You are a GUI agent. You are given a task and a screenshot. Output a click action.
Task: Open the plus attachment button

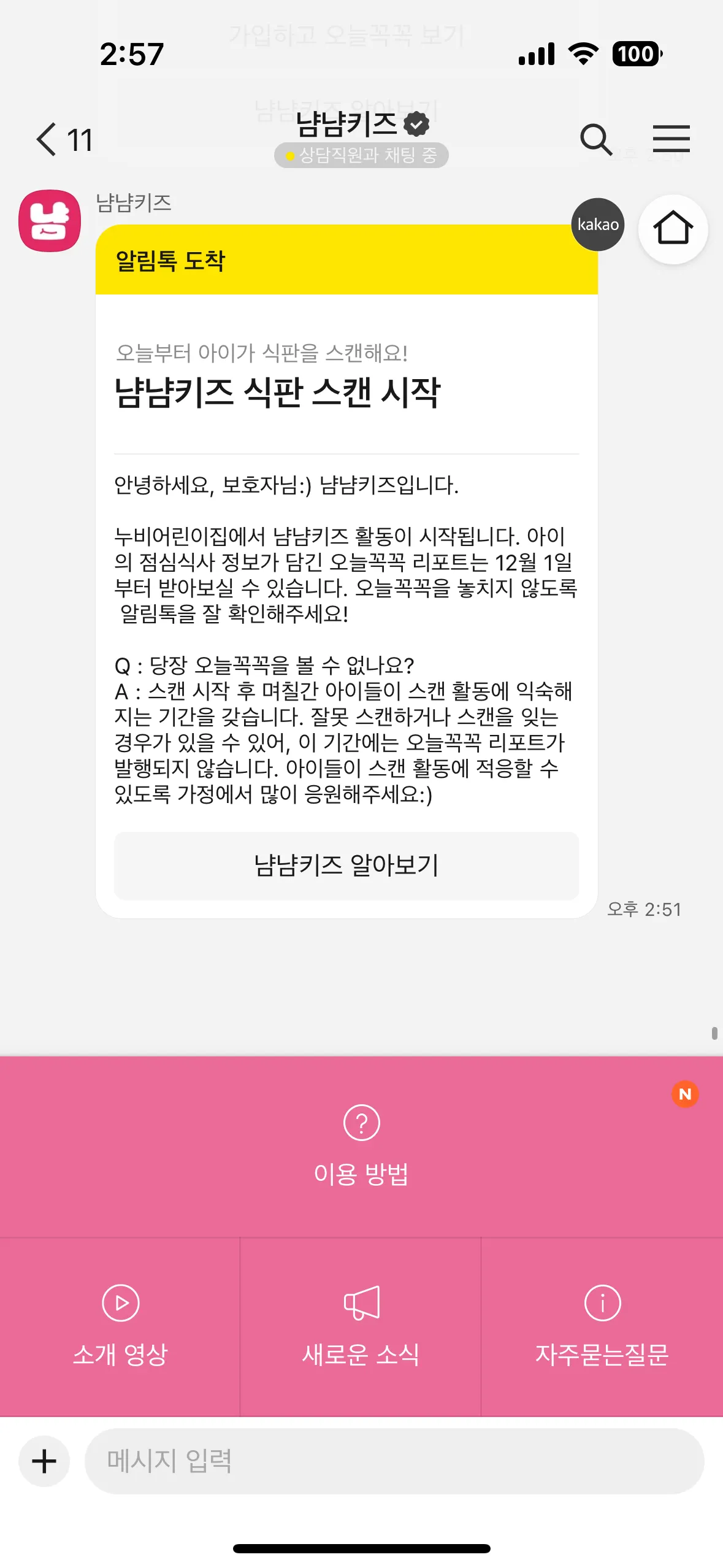(x=44, y=1461)
